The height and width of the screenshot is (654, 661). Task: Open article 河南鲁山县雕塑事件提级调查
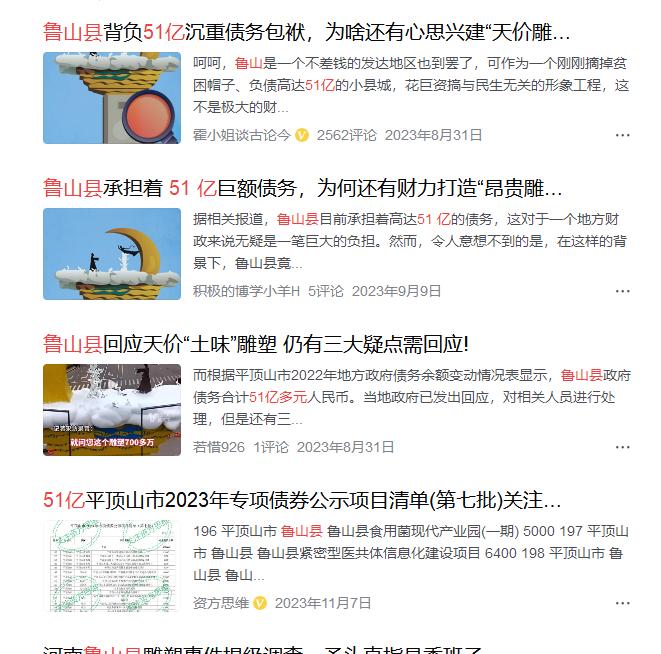click(262, 648)
